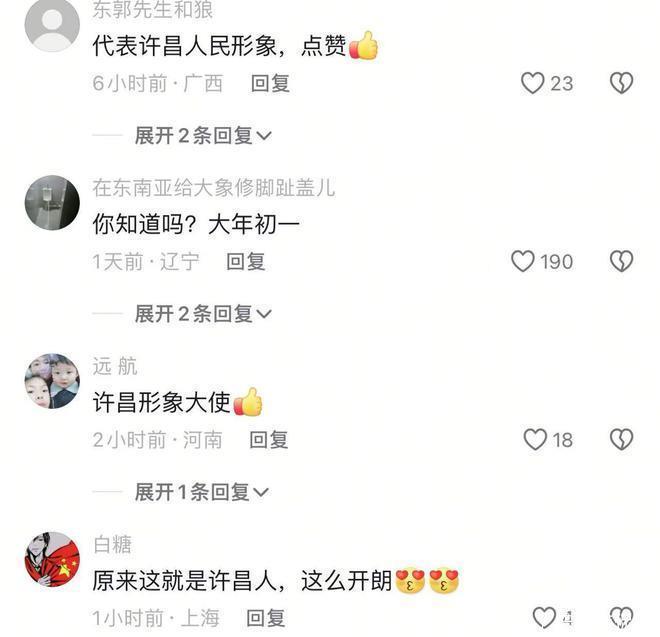This screenshot has width=660, height=637.
Task: Reply to the 1天前 辽宁 comment
Action: (x=246, y=261)
